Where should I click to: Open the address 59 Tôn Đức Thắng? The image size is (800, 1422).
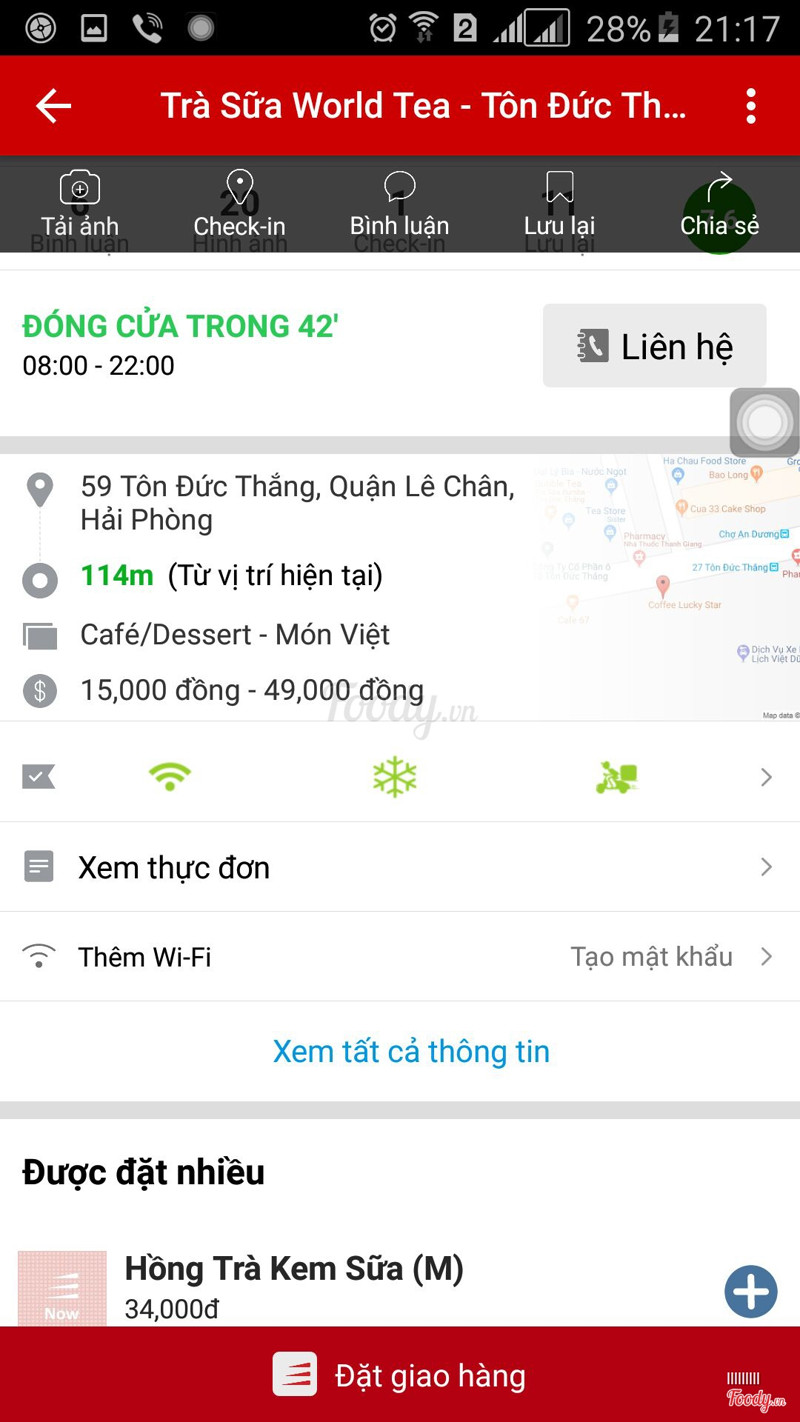(297, 503)
